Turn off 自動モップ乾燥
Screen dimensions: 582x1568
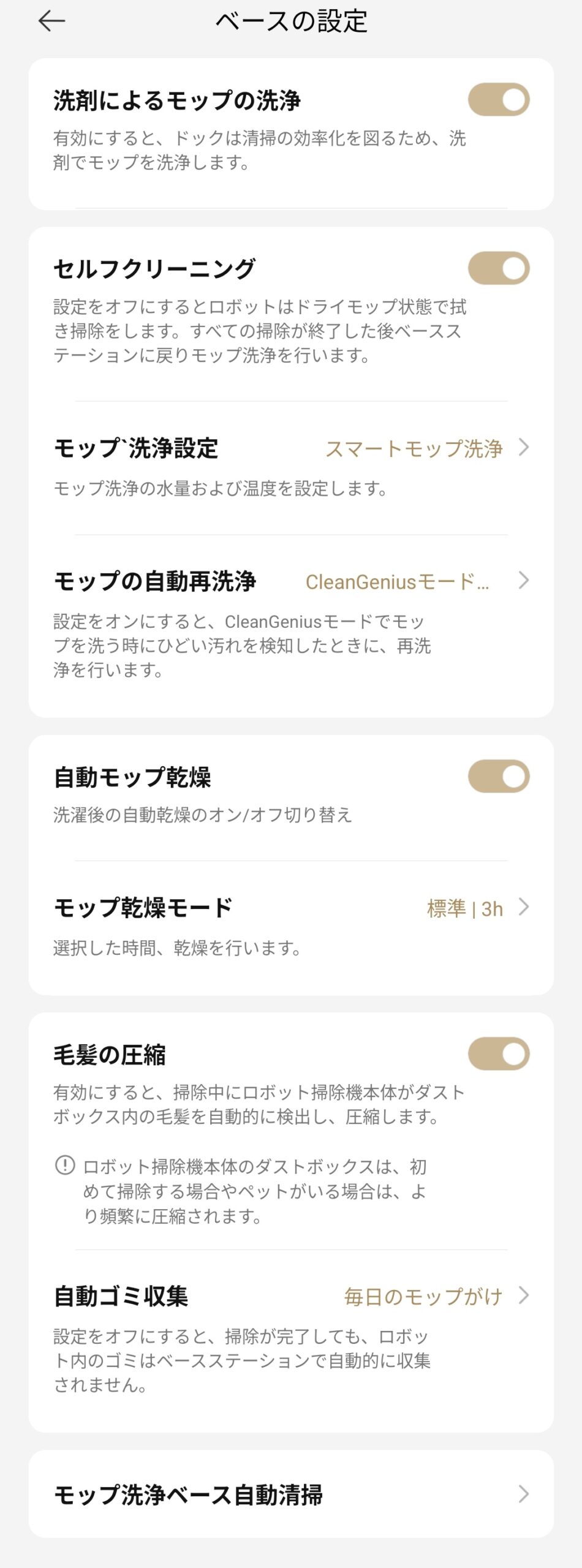click(x=498, y=777)
